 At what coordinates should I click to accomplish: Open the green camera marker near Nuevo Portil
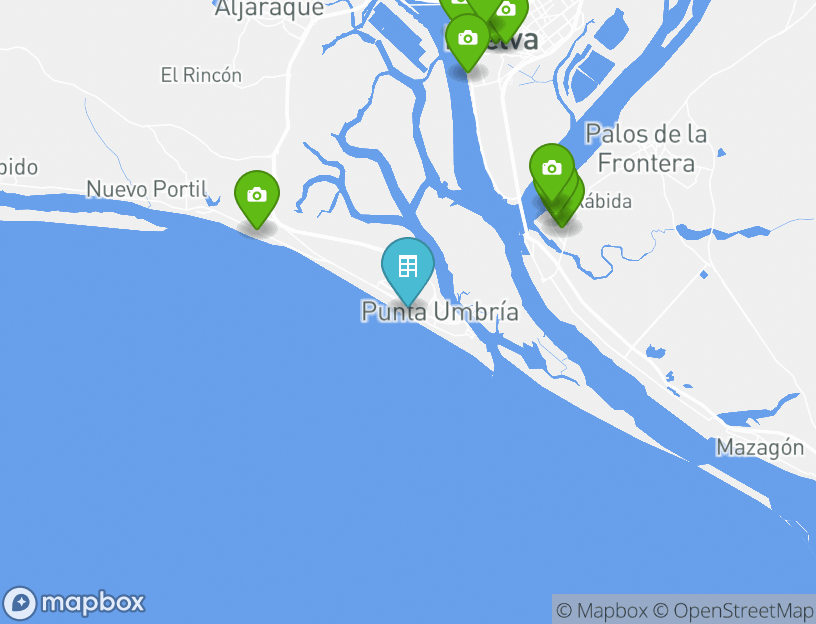tap(257, 196)
